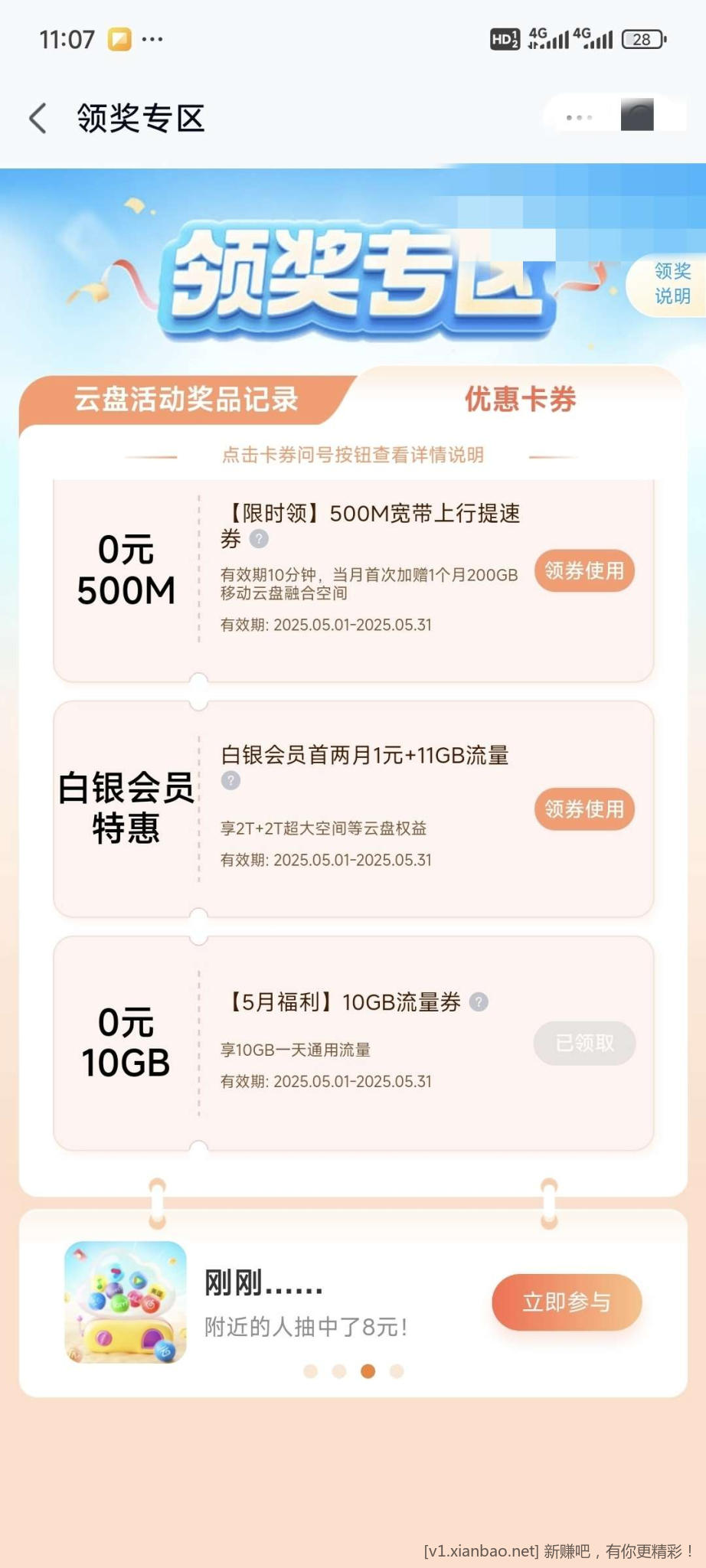Screen dimensions: 706x1568
Task: Tap 领券使用 for 白银会员 coupon
Action: tap(583, 808)
